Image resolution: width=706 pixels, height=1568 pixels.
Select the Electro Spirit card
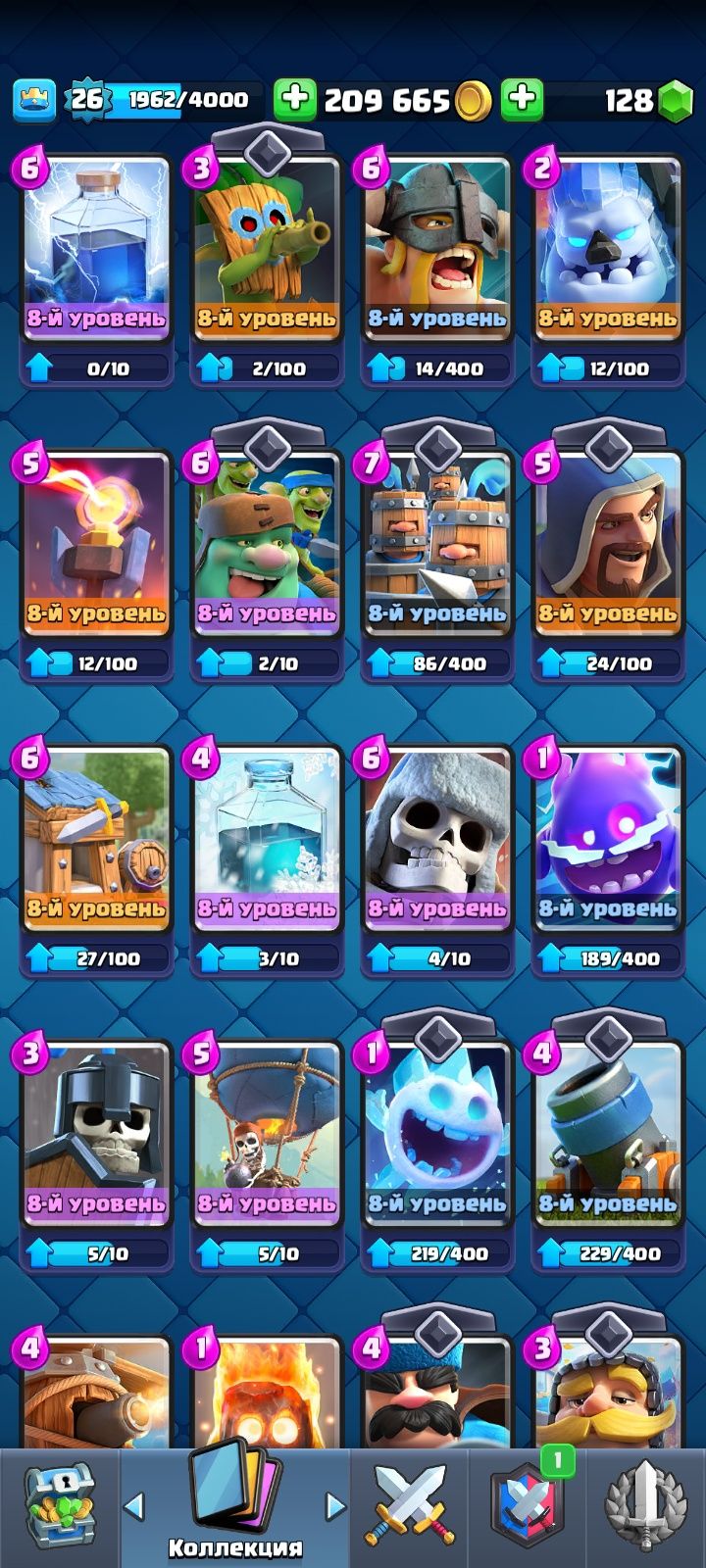tap(607, 840)
